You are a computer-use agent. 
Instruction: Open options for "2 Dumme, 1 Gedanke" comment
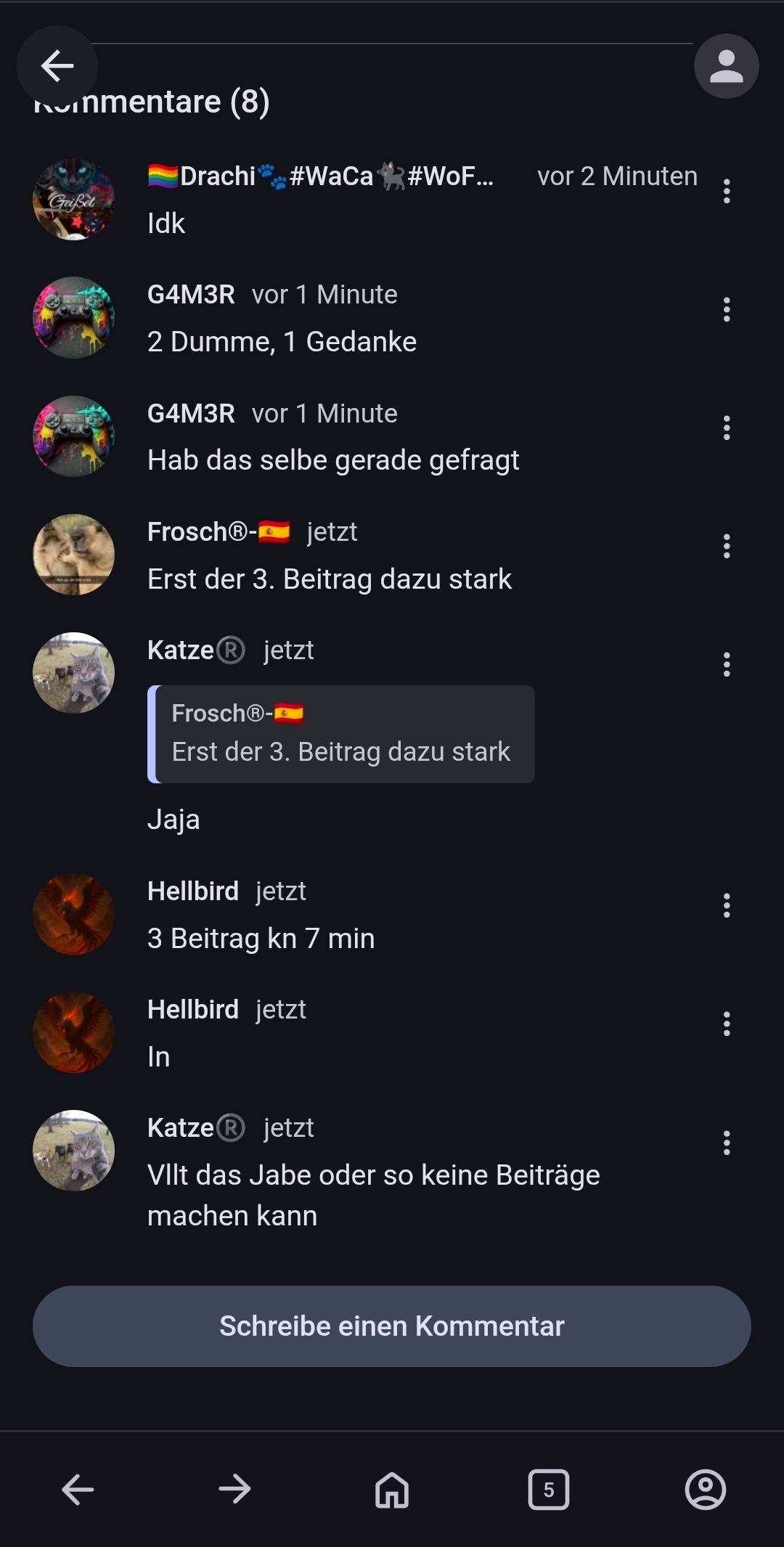726,310
